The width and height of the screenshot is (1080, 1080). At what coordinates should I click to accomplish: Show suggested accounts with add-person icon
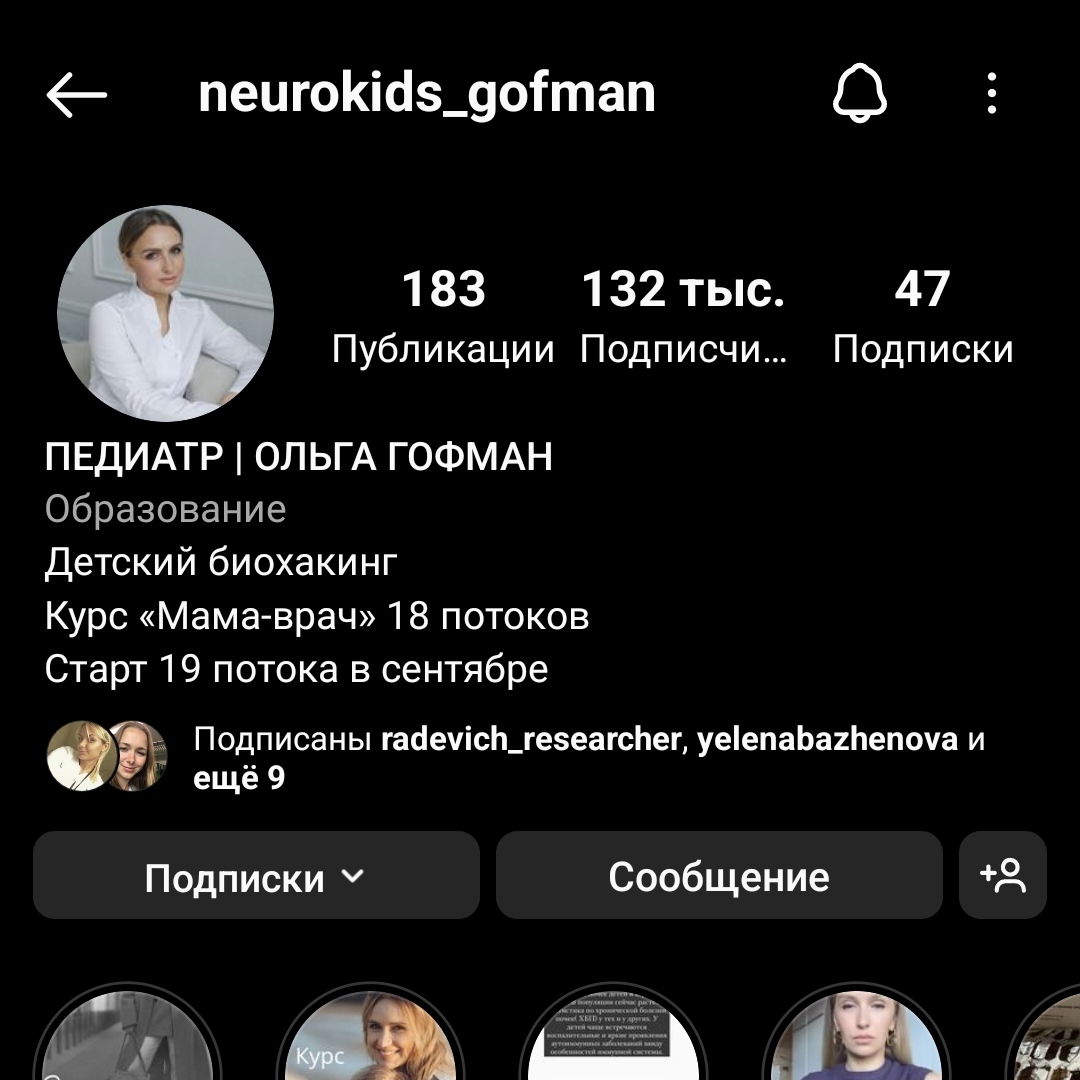[1002, 876]
